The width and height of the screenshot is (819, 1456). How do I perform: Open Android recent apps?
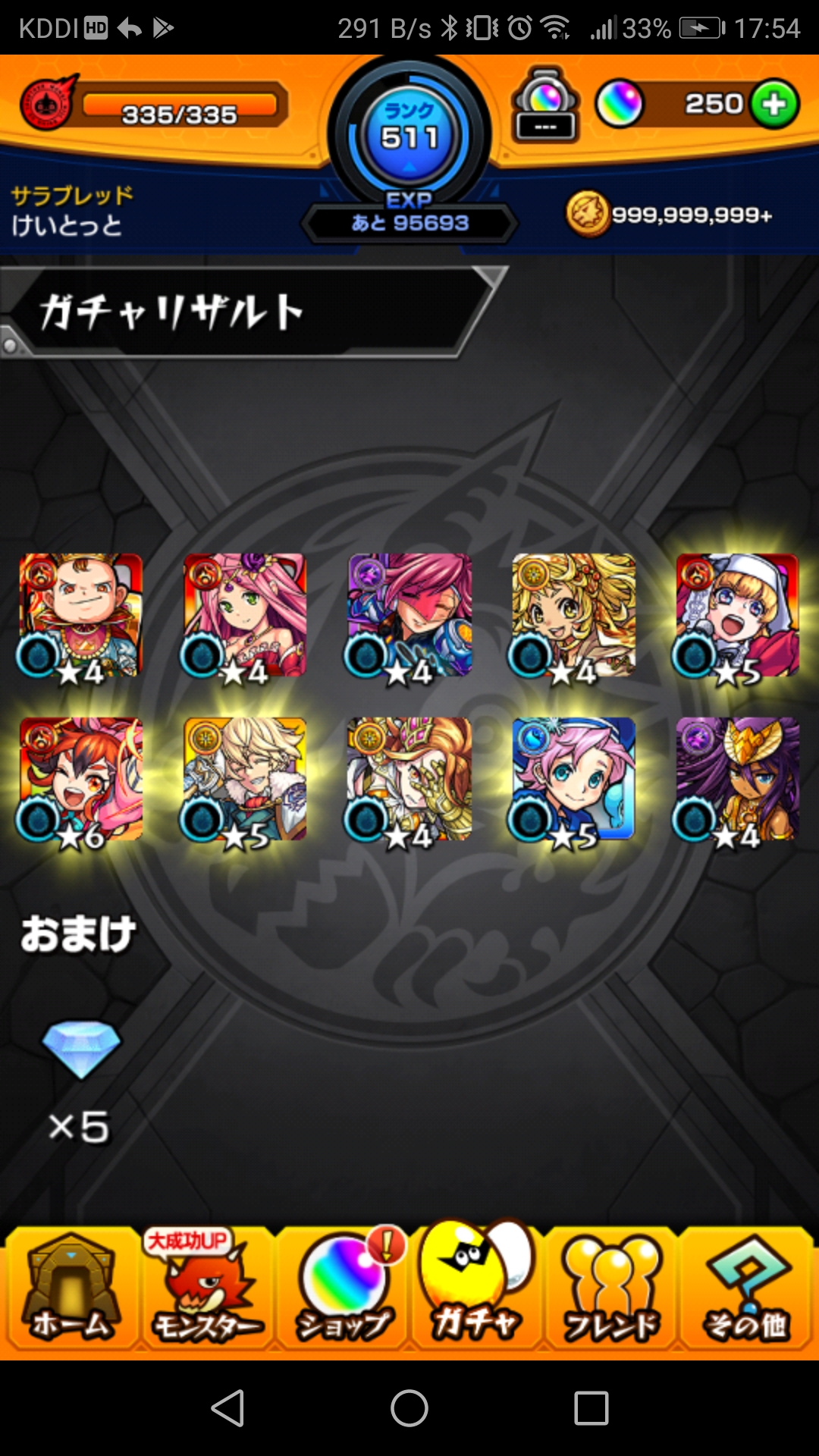pyautogui.click(x=591, y=1408)
